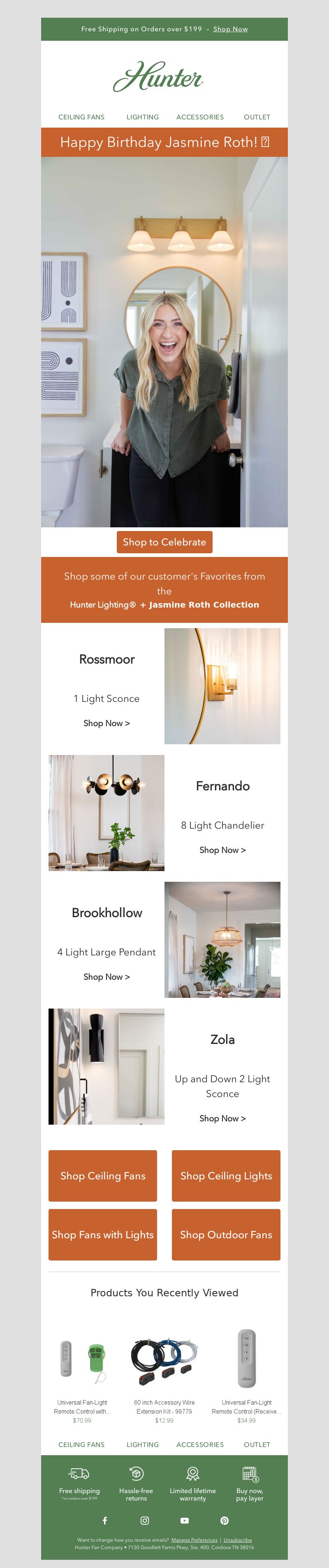Open the top Ceiling Fans menu item
The width and height of the screenshot is (329, 1568).
81,117
